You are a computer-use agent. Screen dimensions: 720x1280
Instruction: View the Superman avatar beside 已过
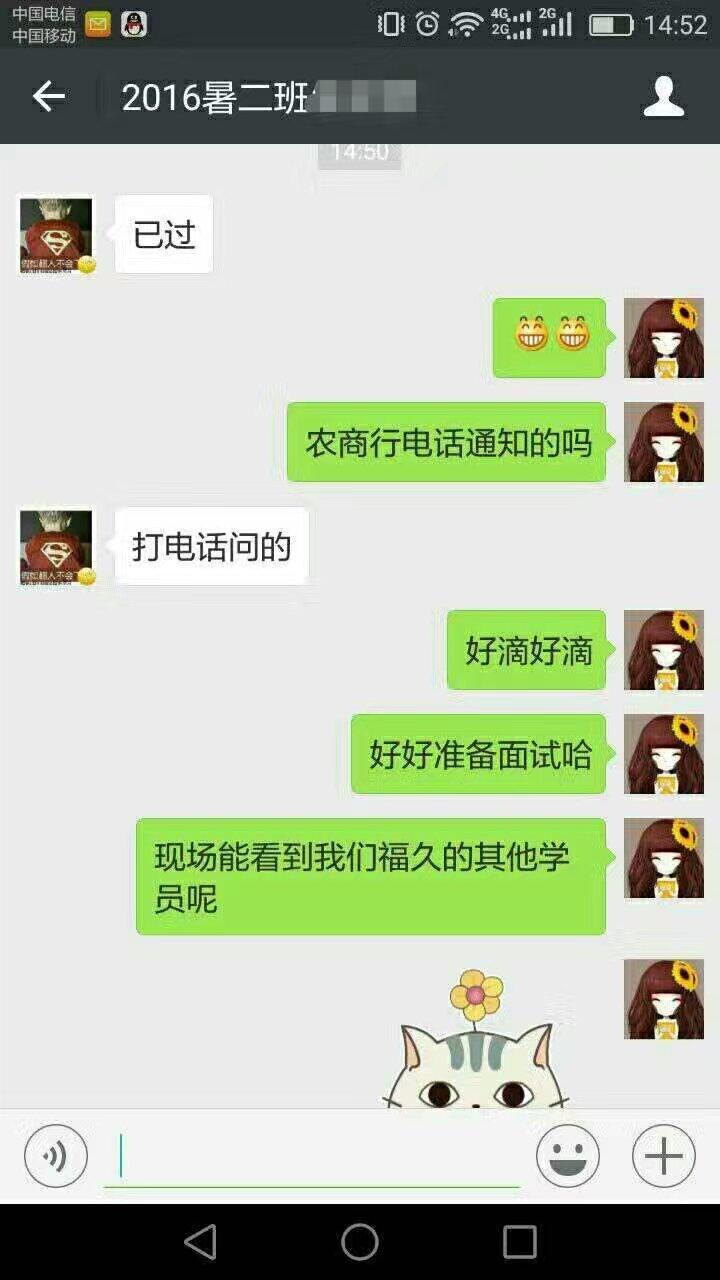click(x=56, y=236)
